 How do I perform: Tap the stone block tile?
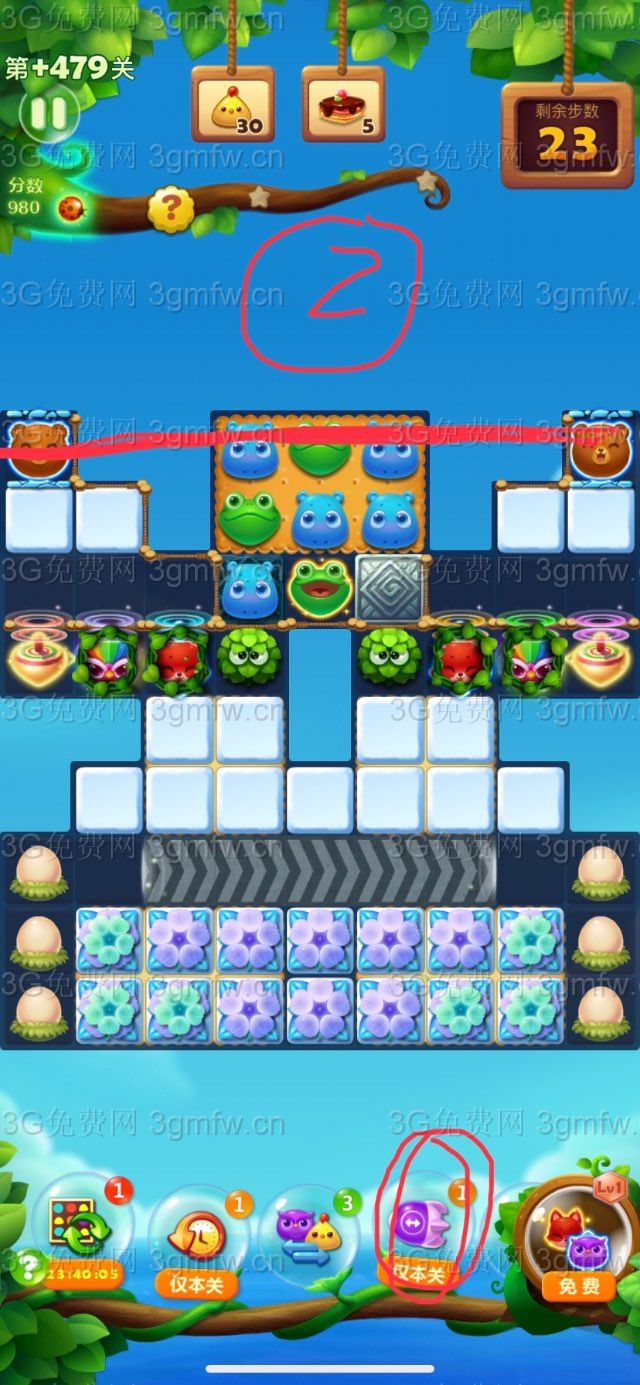click(391, 587)
